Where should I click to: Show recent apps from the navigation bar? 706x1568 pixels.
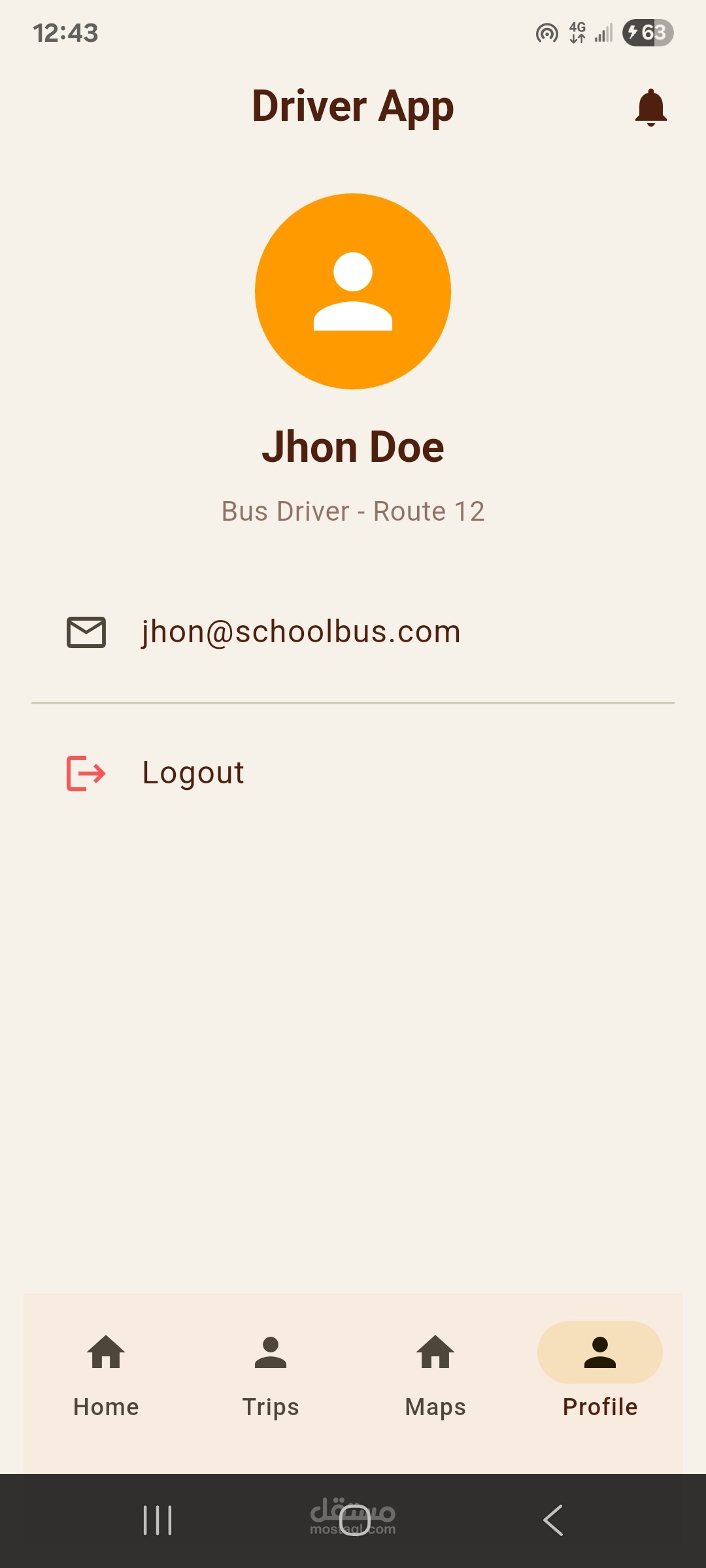(158, 1520)
